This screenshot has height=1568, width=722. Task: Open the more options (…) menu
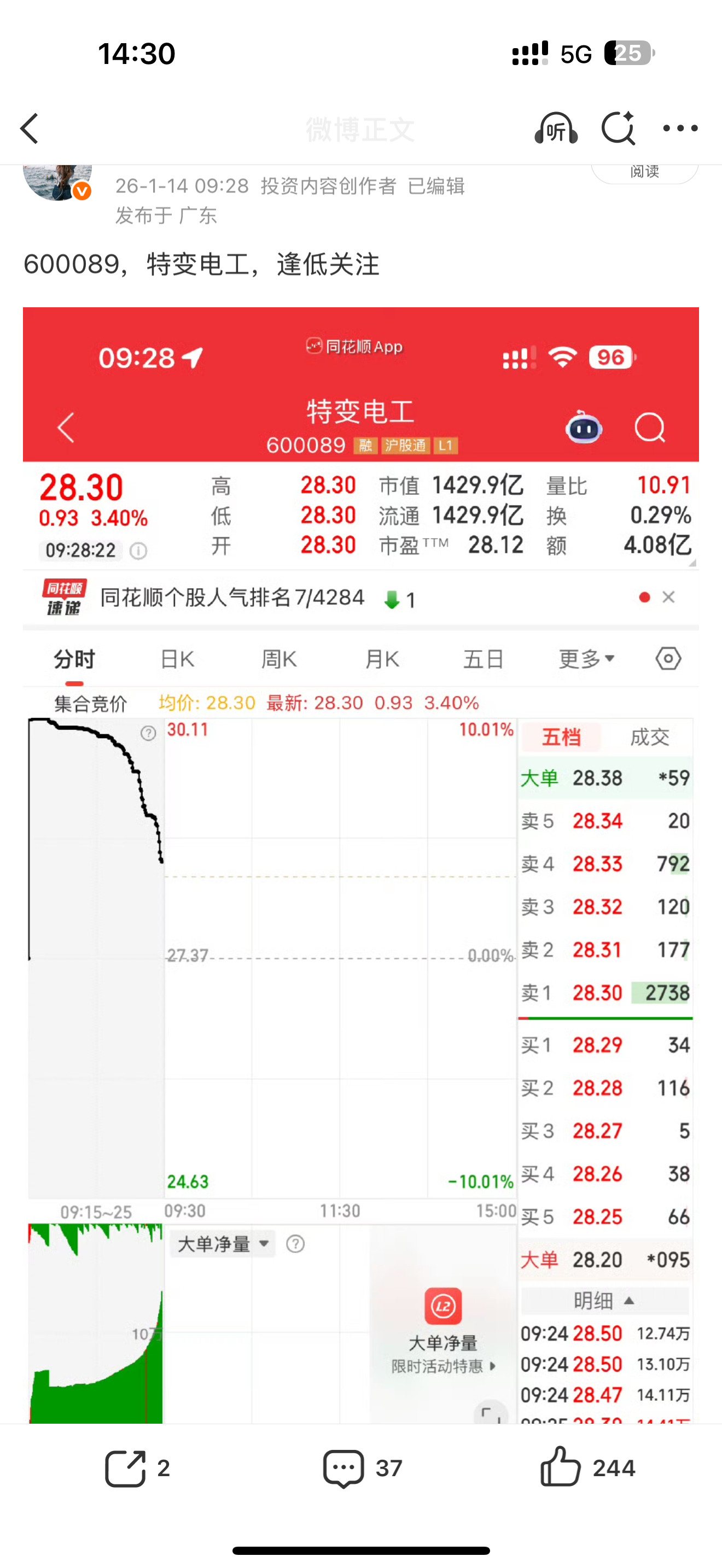click(680, 128)
